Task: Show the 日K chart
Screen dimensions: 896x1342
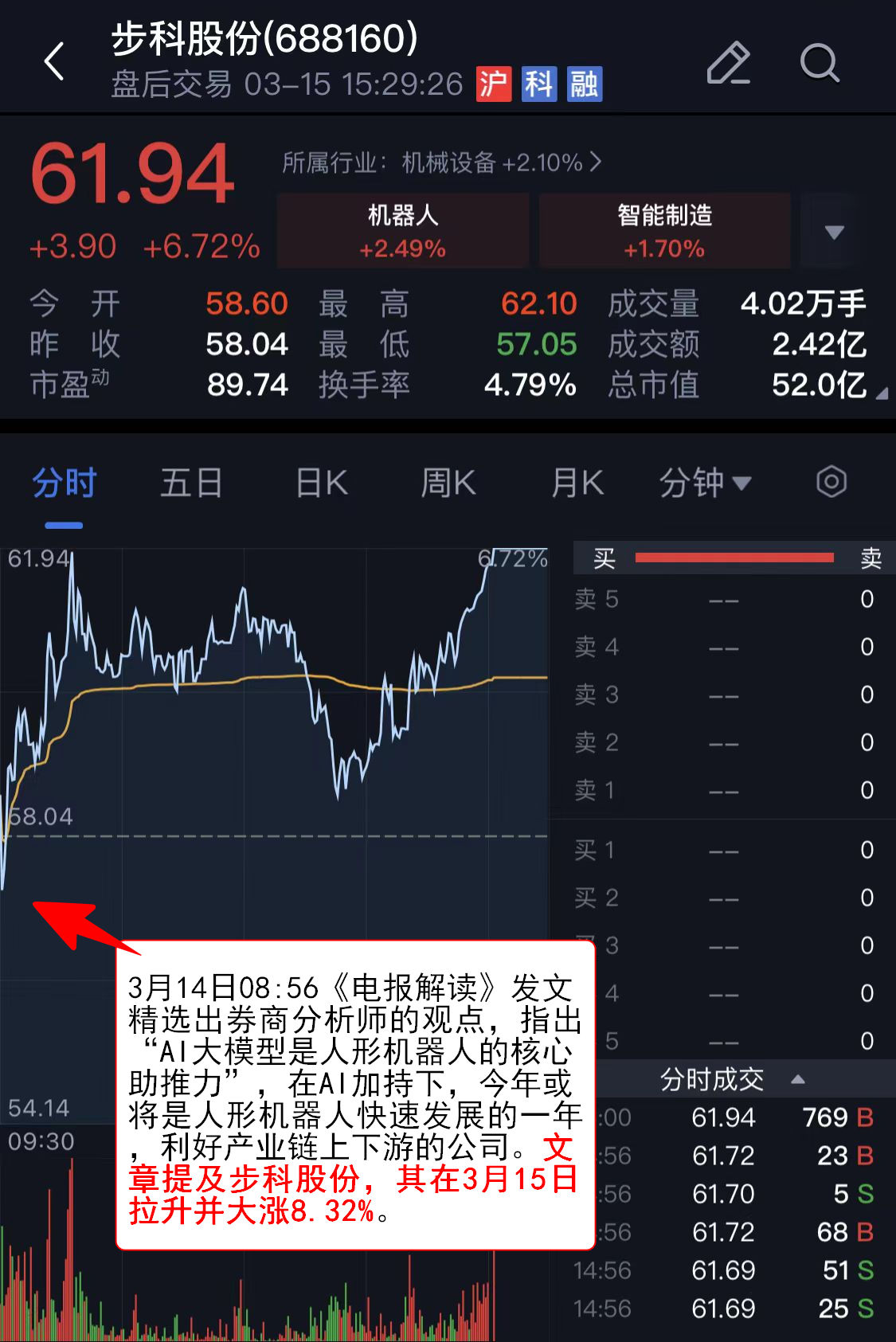Action: pyautogui.click(x=322, y=483)
